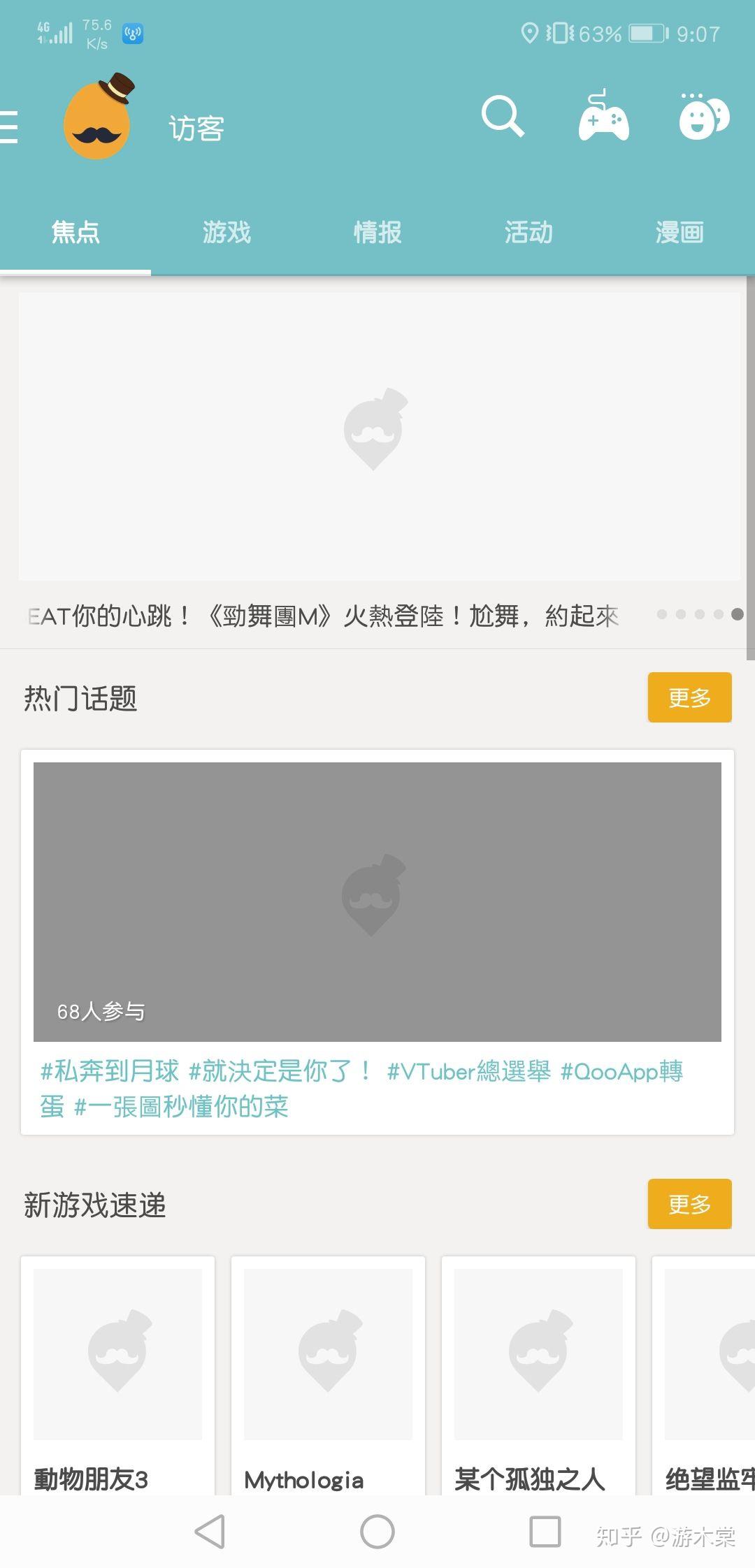Viewport: 755px width, 1568px height.
Task: Open the hot topic card with 68人参与
Action: (x=377, y=901)
